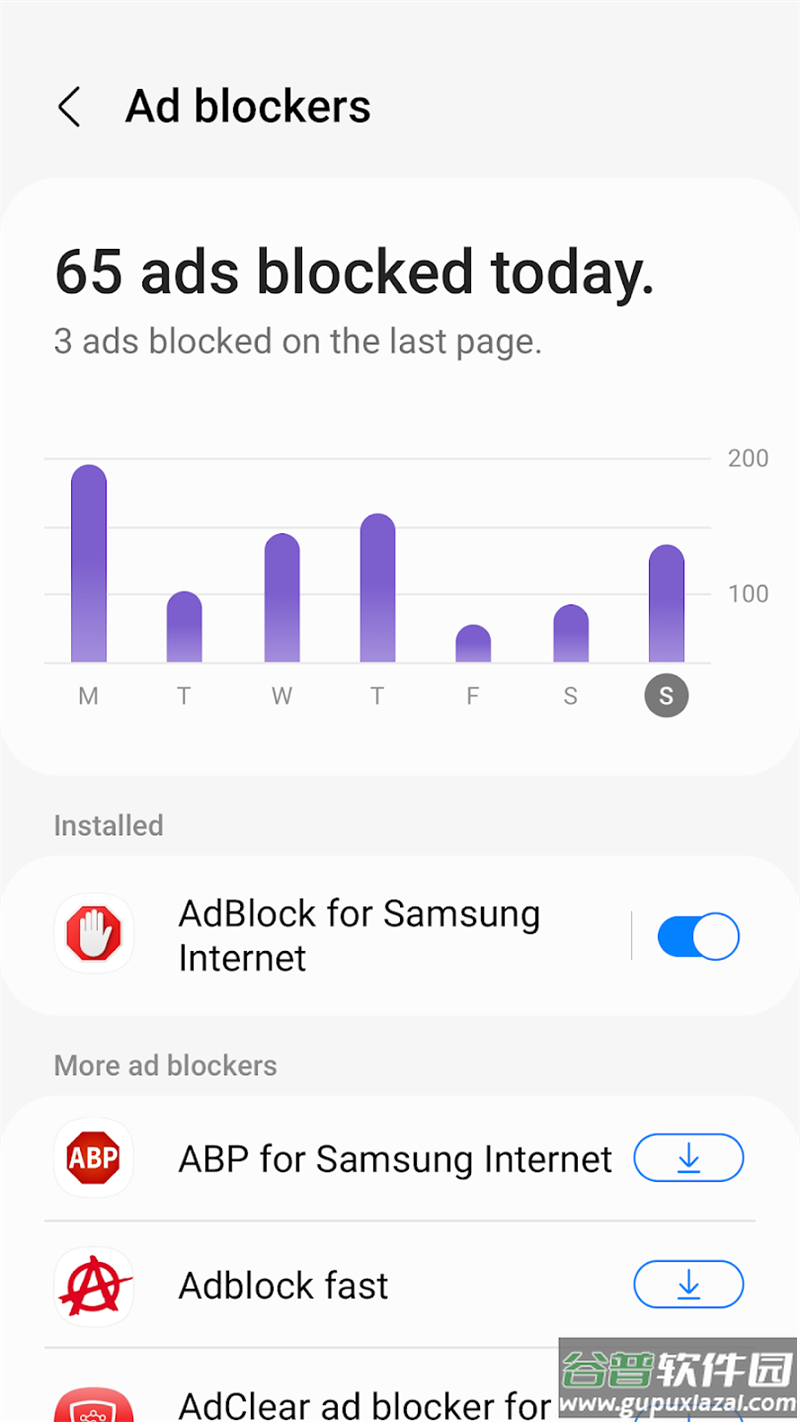Go back from Ad blockers
Viewport: 800px width, 1422px height.
(x=68, y=107)
